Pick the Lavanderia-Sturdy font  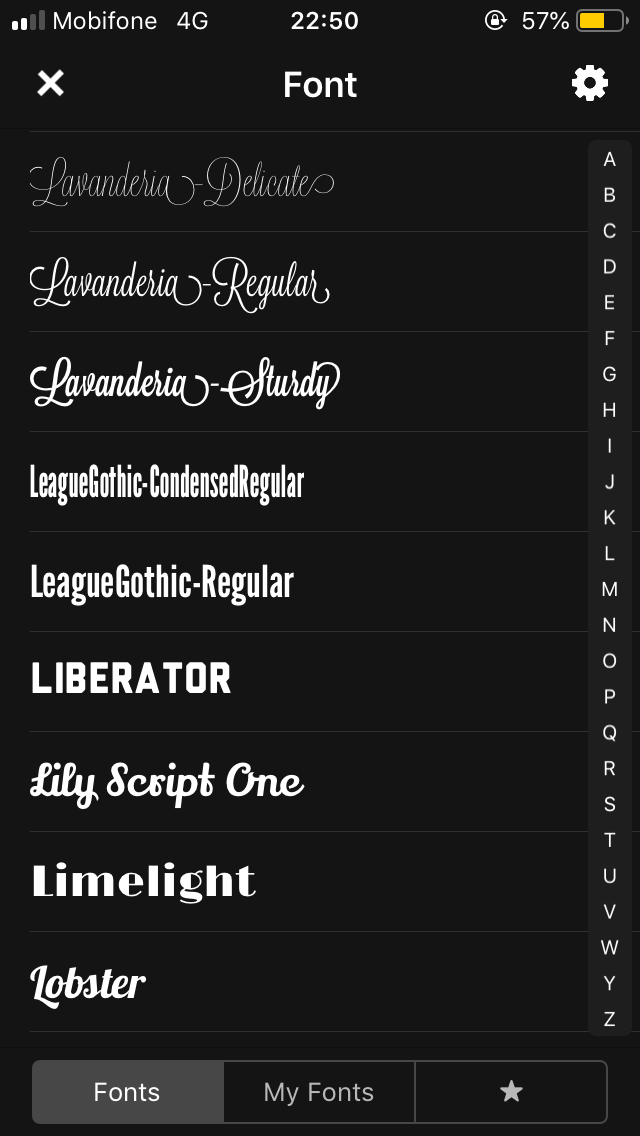coord(185,382)
